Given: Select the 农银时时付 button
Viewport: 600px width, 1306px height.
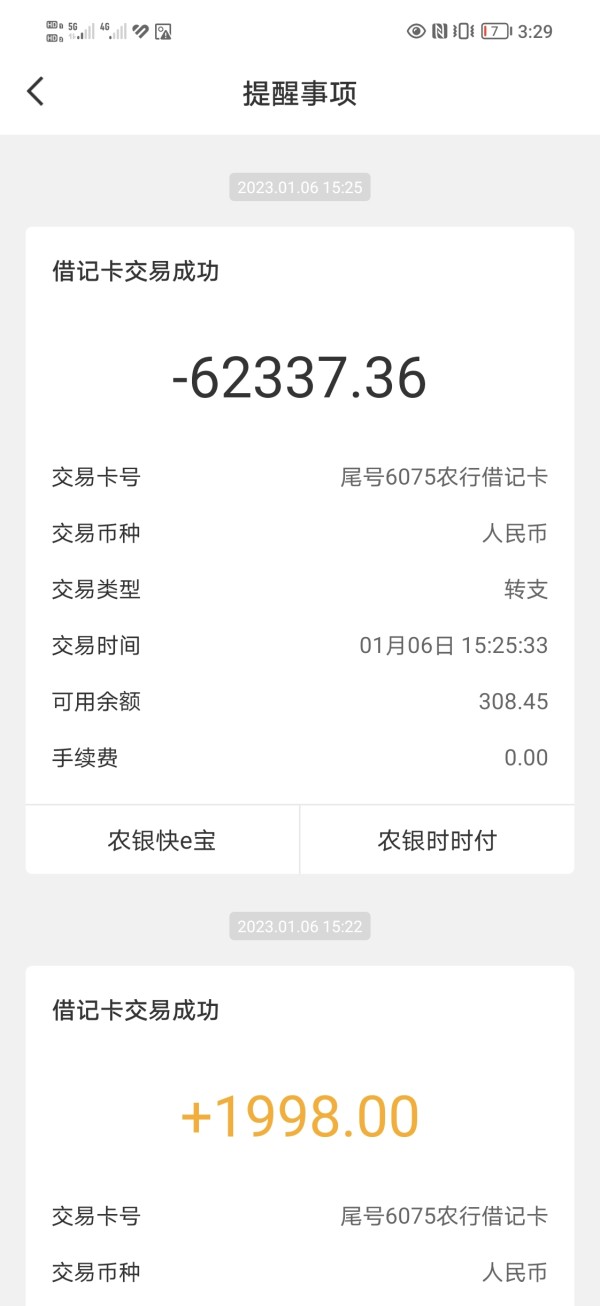Looking at the screenshot, I should coord(437,840).
